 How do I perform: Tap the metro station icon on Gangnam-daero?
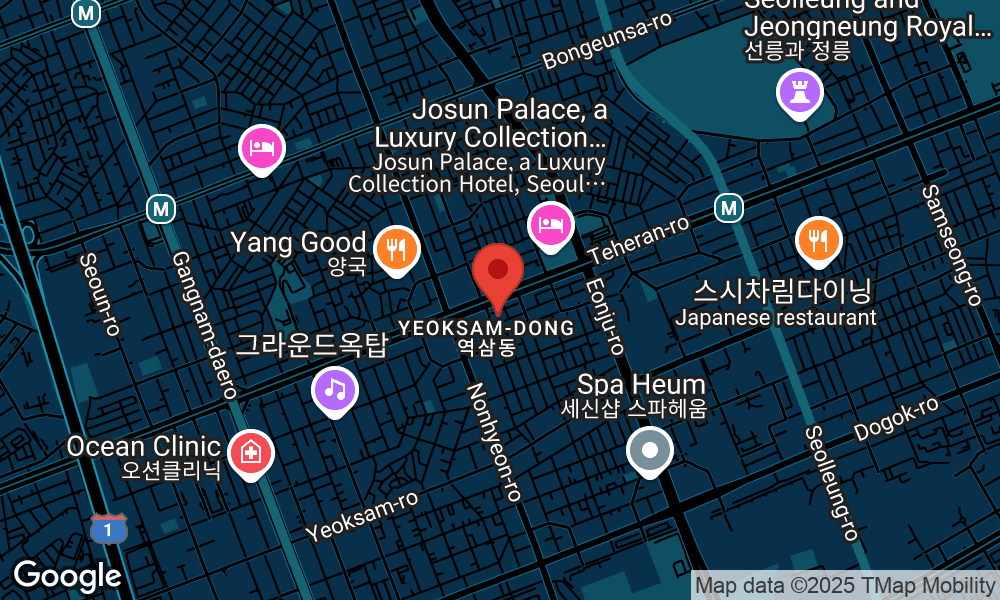(161, 209)
